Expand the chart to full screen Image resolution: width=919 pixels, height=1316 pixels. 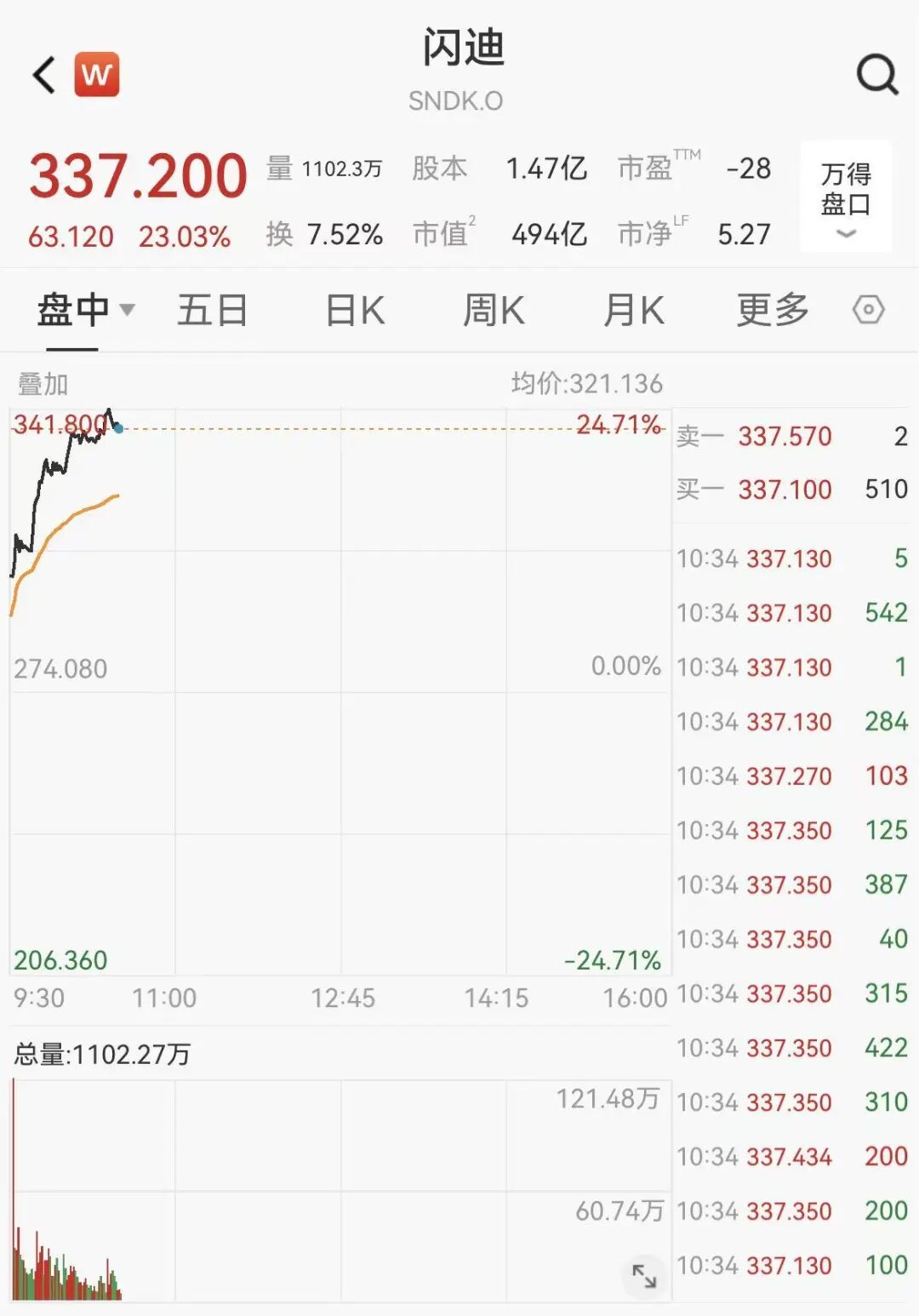tap(644, 1276)
